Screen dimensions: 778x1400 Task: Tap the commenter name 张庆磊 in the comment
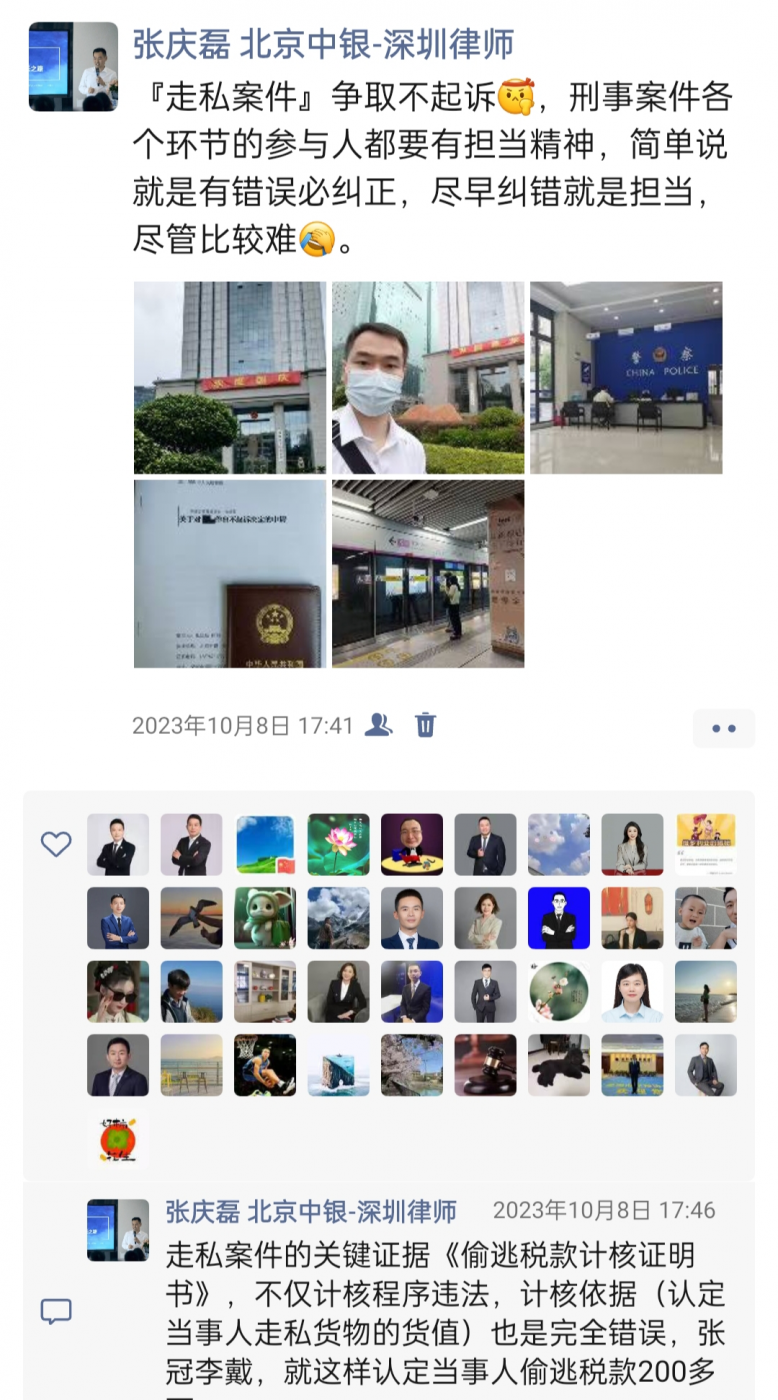coord(310,1211)
